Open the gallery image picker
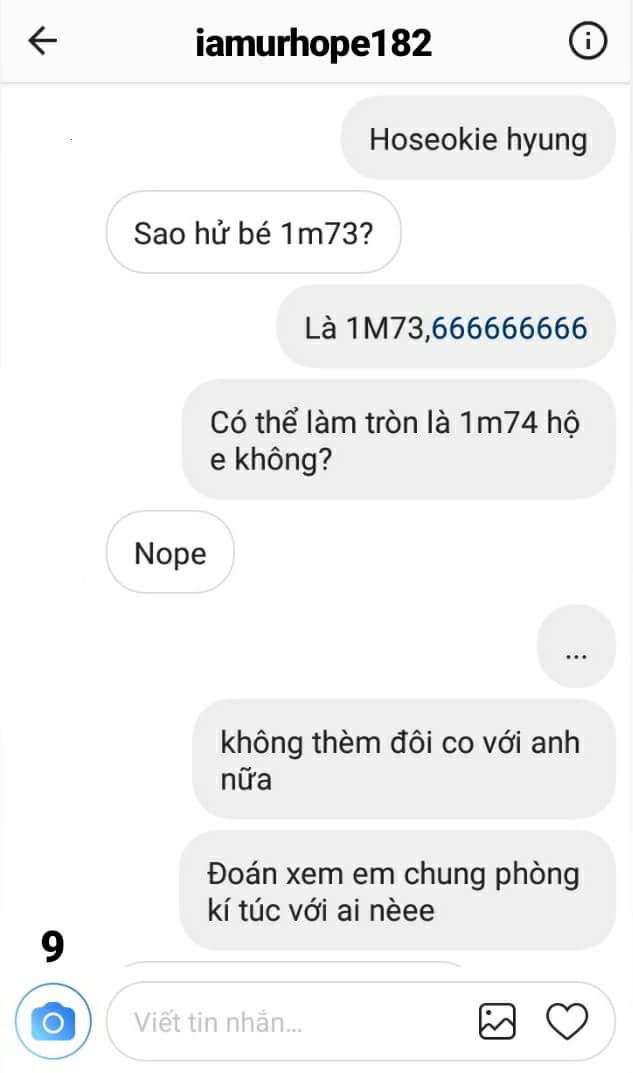 [497, 1022]
